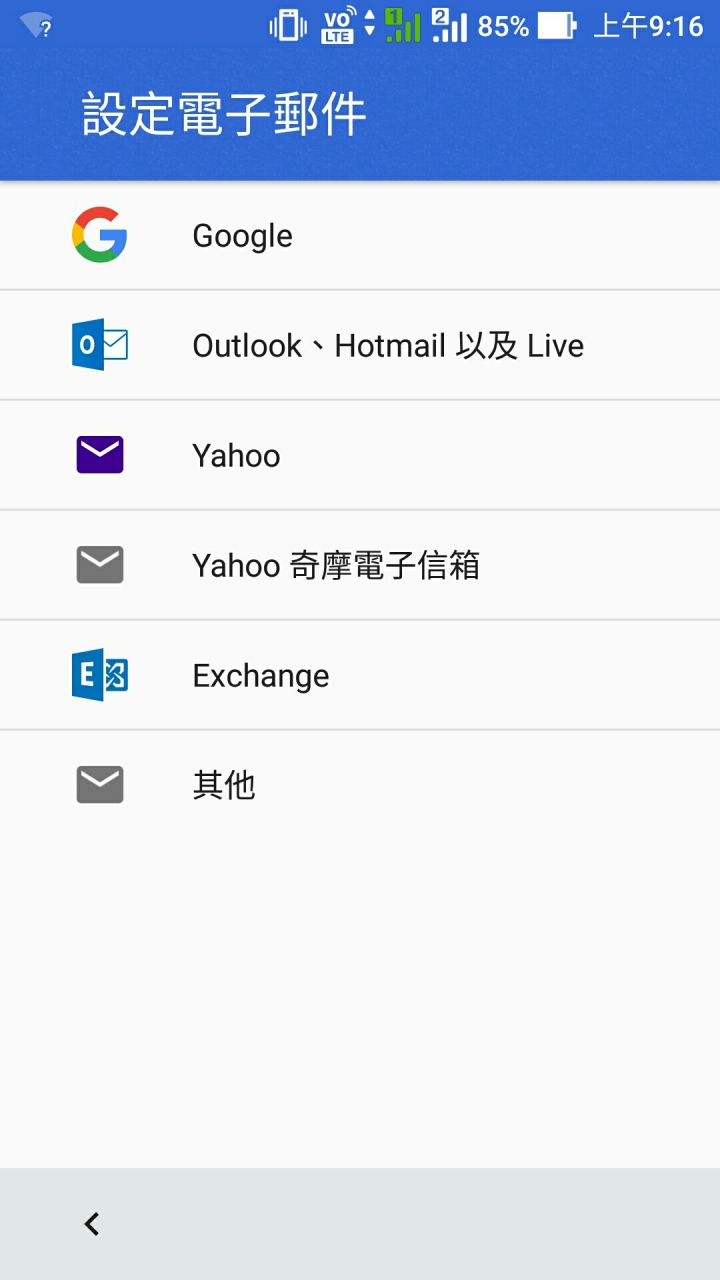Set up an Exchange account

click(360, 675)
